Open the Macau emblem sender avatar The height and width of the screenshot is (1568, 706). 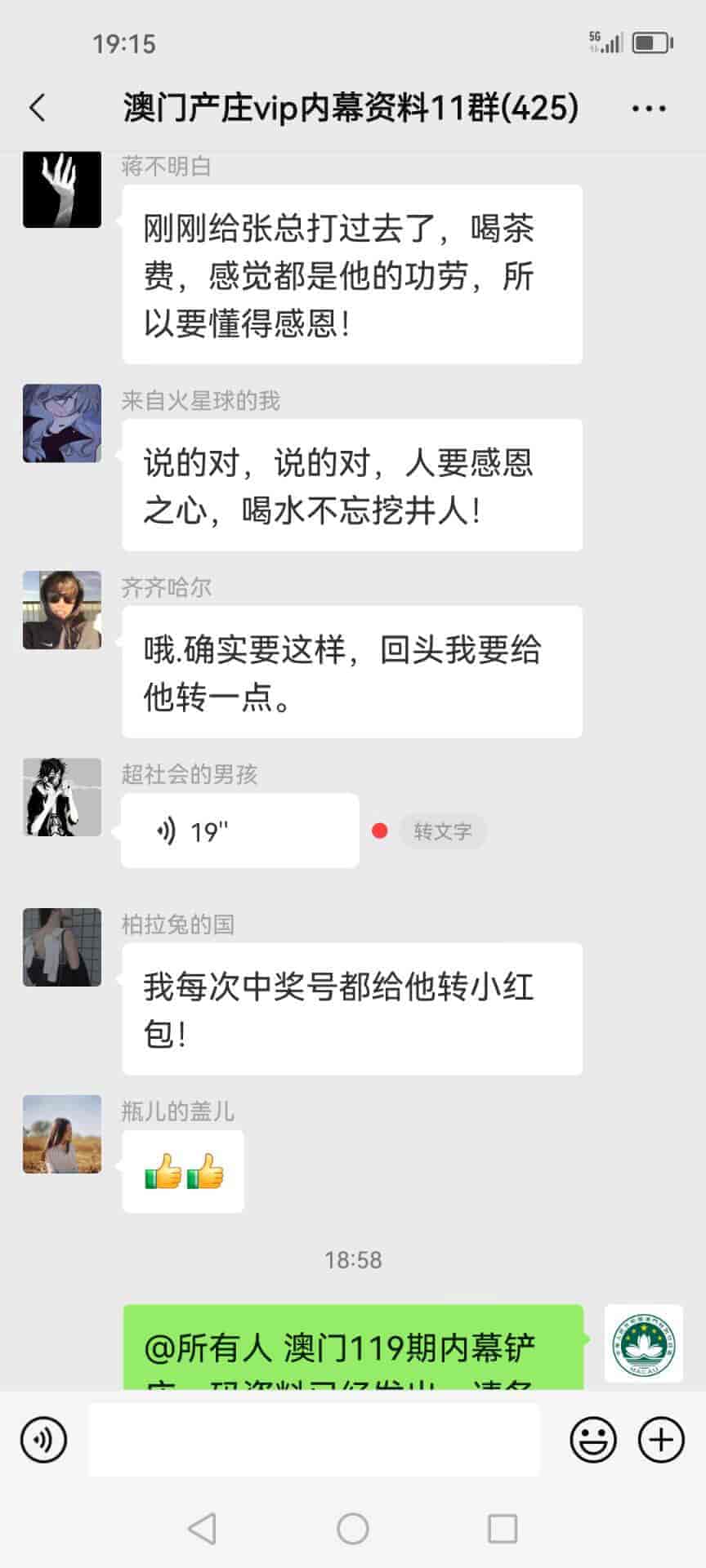click(643, 1343)
